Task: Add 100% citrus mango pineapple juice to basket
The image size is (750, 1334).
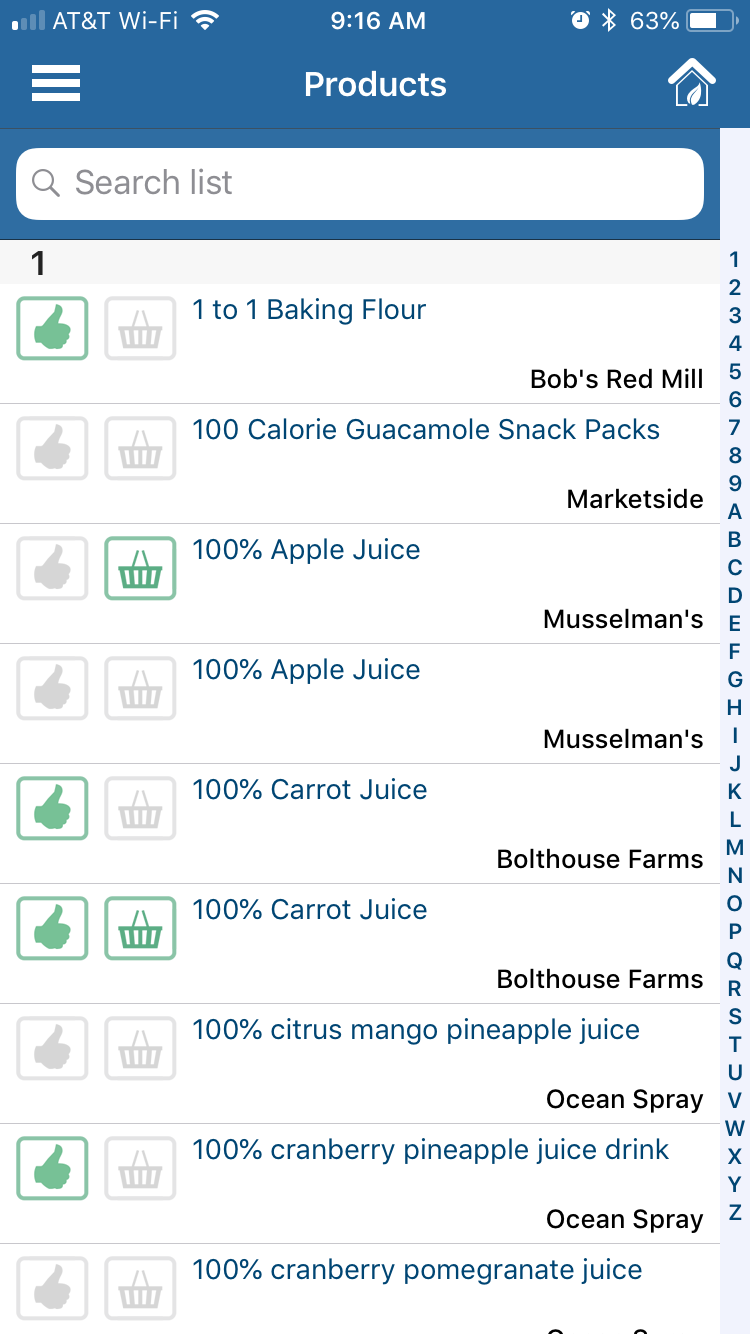Action: pos(140,1048)
